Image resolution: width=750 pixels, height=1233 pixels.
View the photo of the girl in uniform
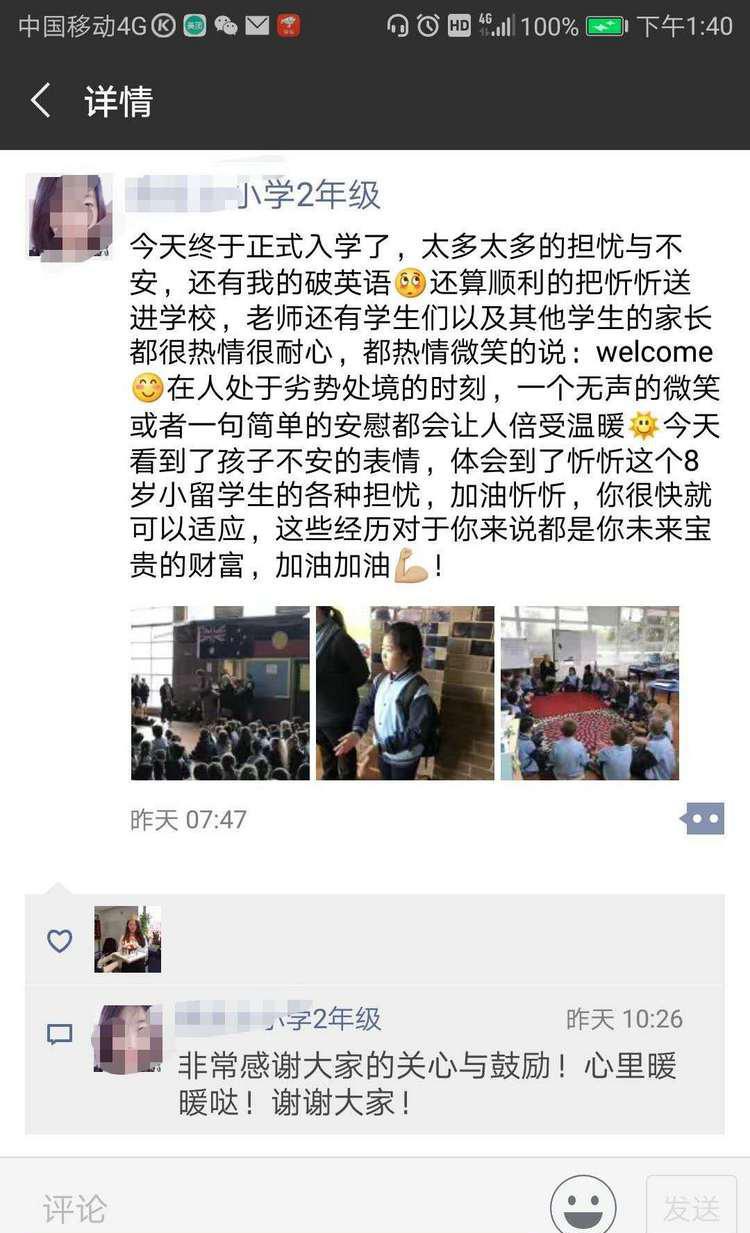405,692
